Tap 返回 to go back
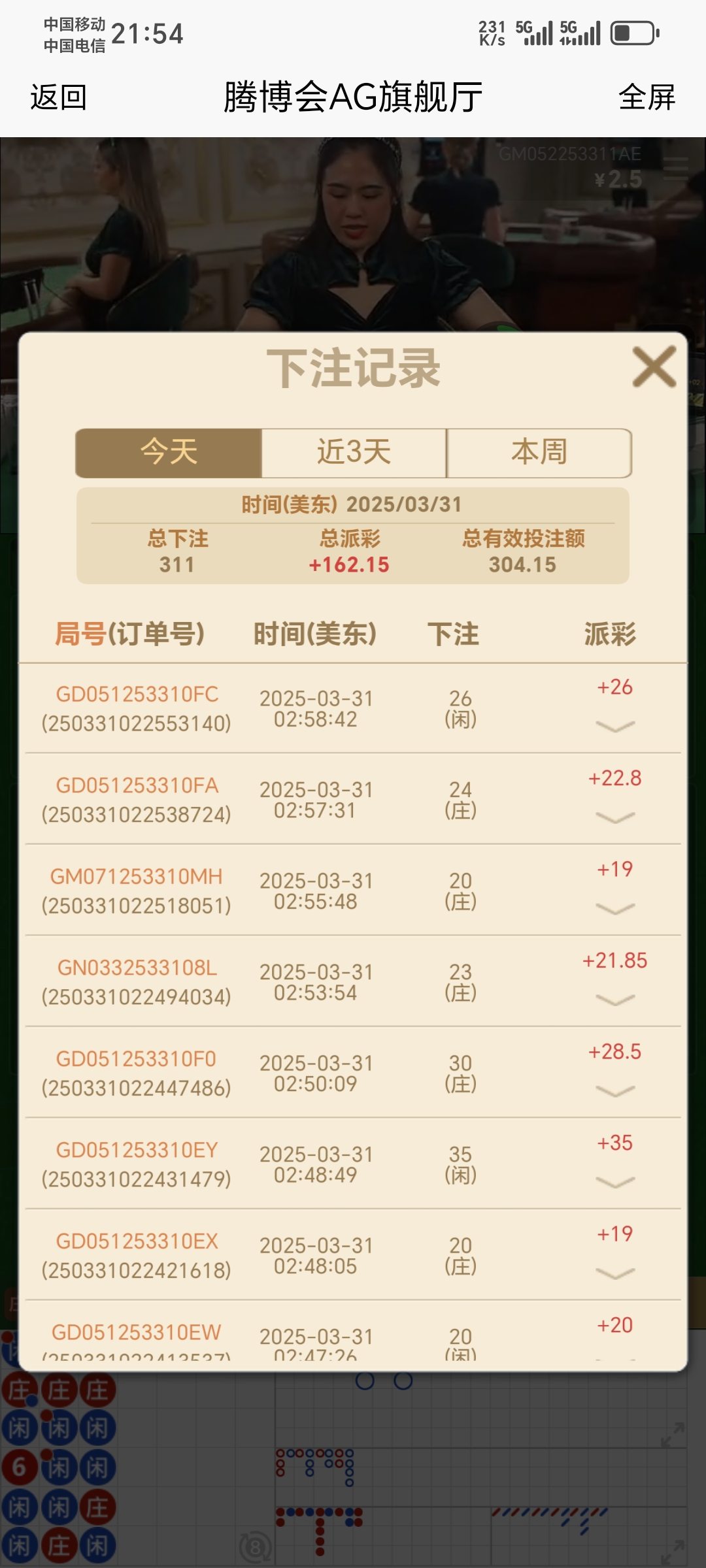 [x=59, y=98]
